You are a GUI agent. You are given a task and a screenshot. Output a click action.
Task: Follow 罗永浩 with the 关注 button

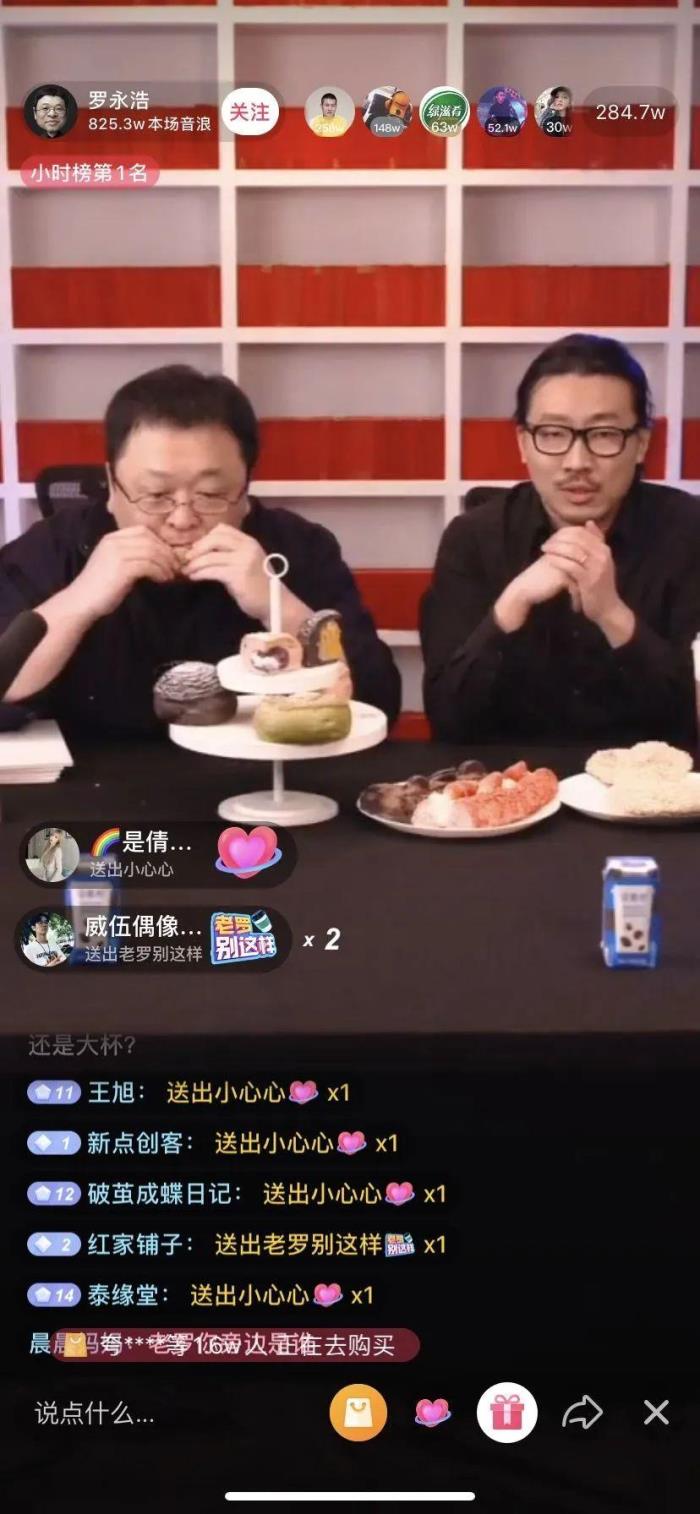click(250, 112)
